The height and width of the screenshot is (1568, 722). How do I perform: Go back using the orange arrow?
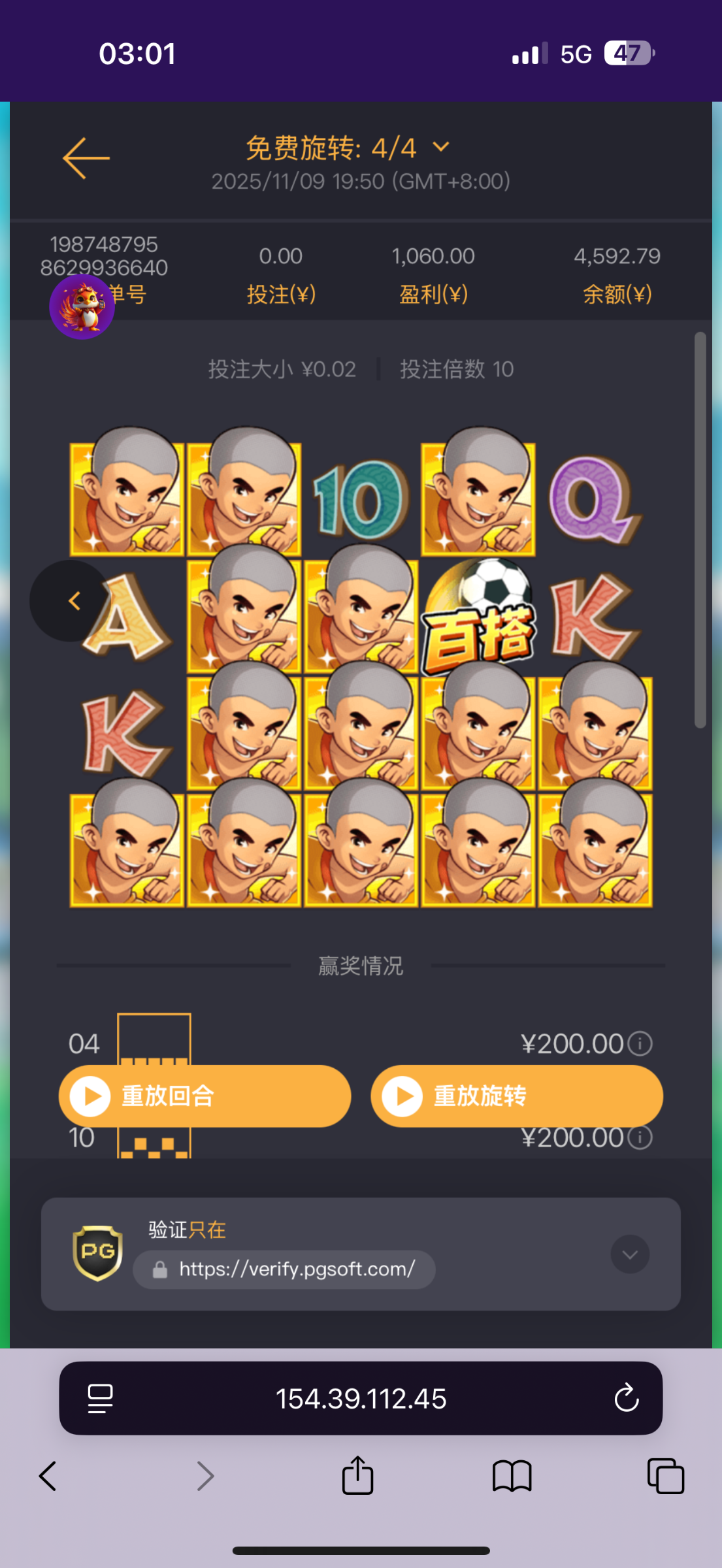pos(86,158)
